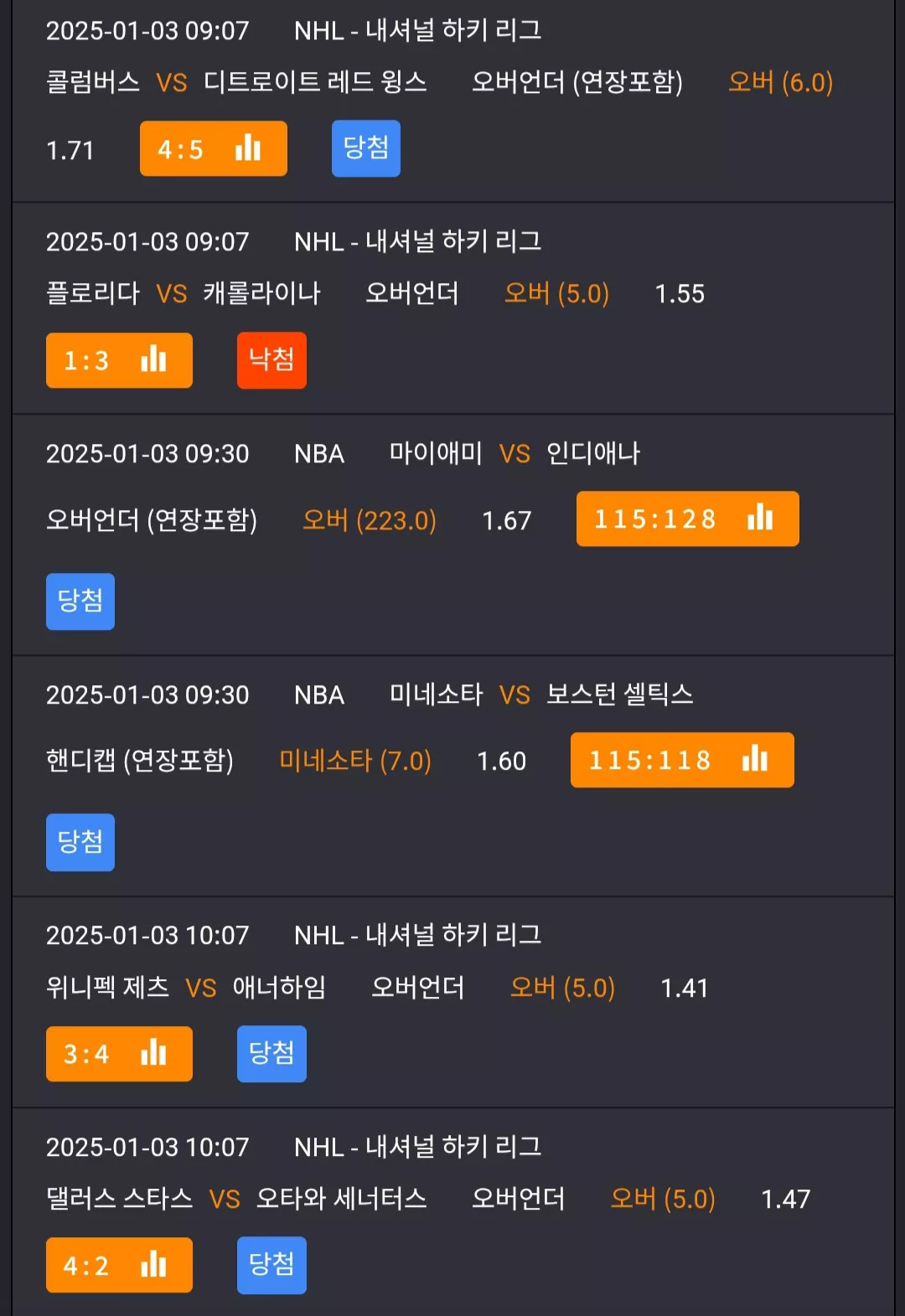View the 115:128 Miami vs Indiana score details
The width and height of the screenshot is (905, 1316).
pyautogui.click(x=687, y=519)
